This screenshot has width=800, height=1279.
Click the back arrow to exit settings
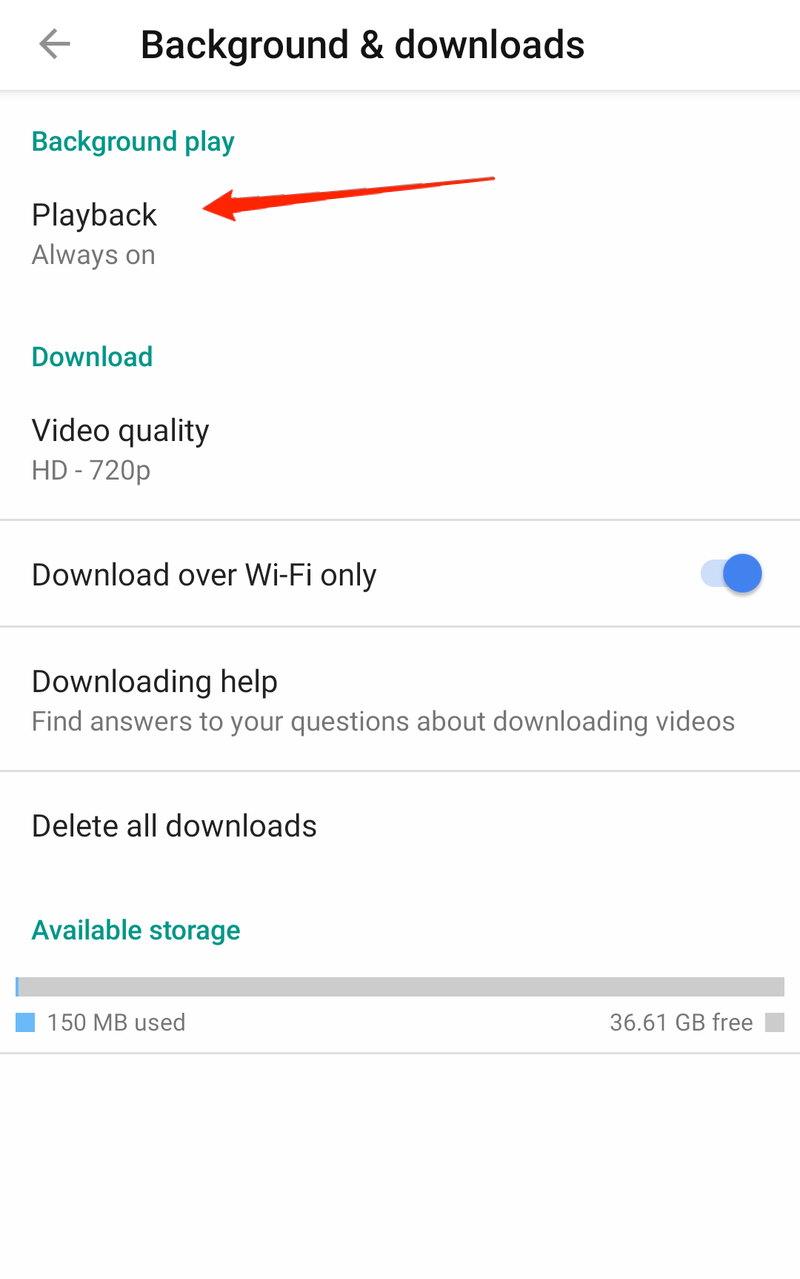[x=54, y=44]
